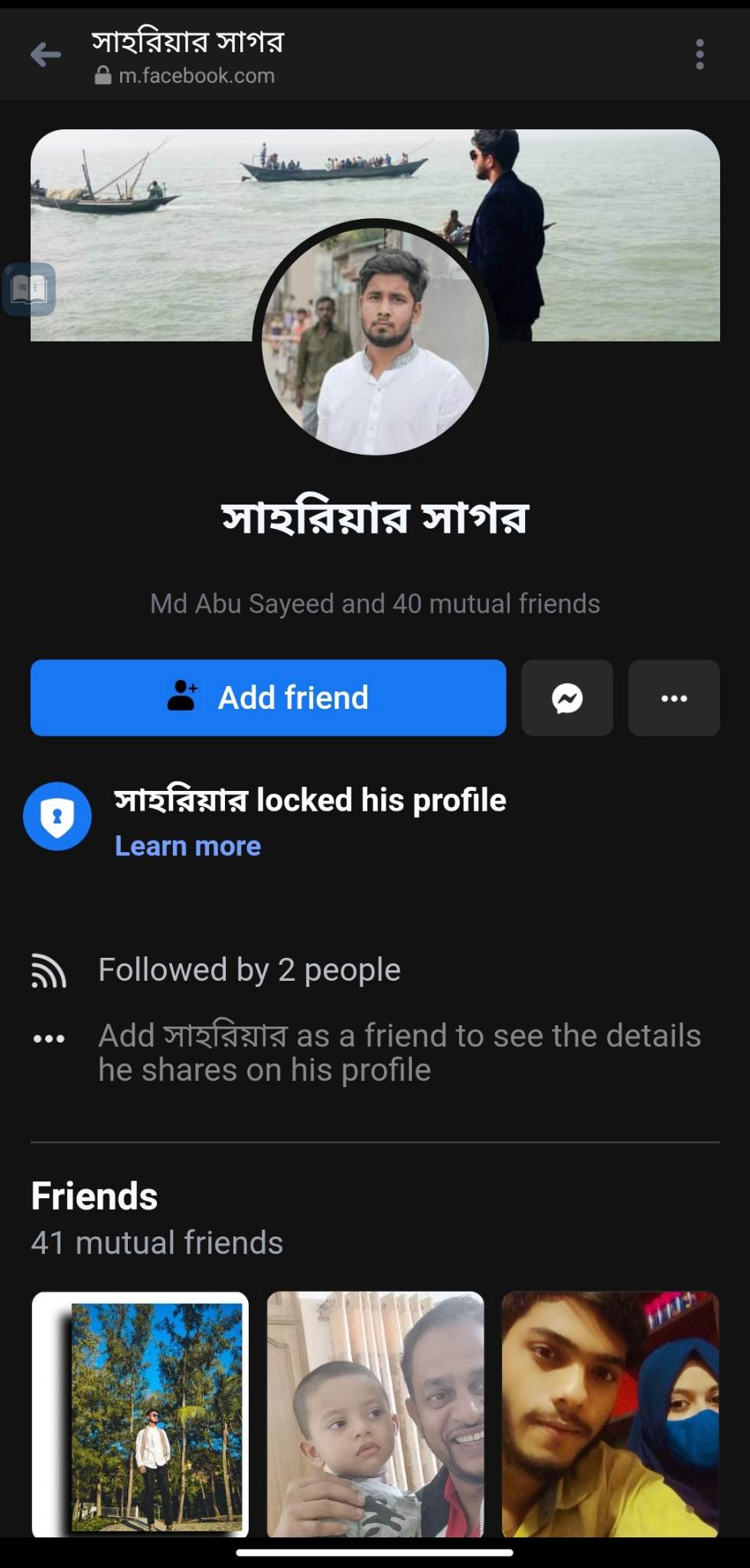Screen dimensions: 750x1568
Task: Open the mutual friend in yellow shirt
Action: tap(610, 1413)
